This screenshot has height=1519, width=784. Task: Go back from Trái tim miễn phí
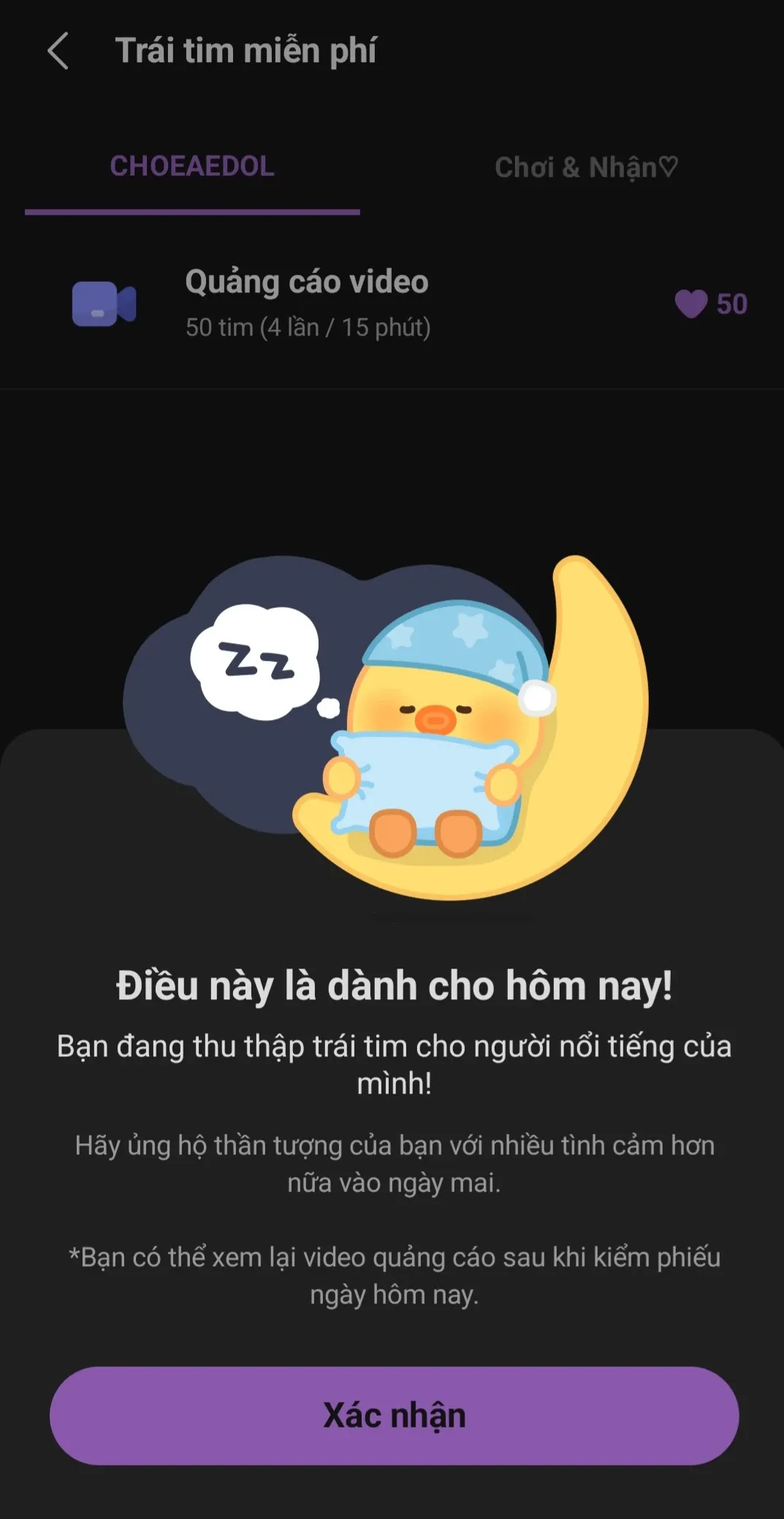point(58,51)
